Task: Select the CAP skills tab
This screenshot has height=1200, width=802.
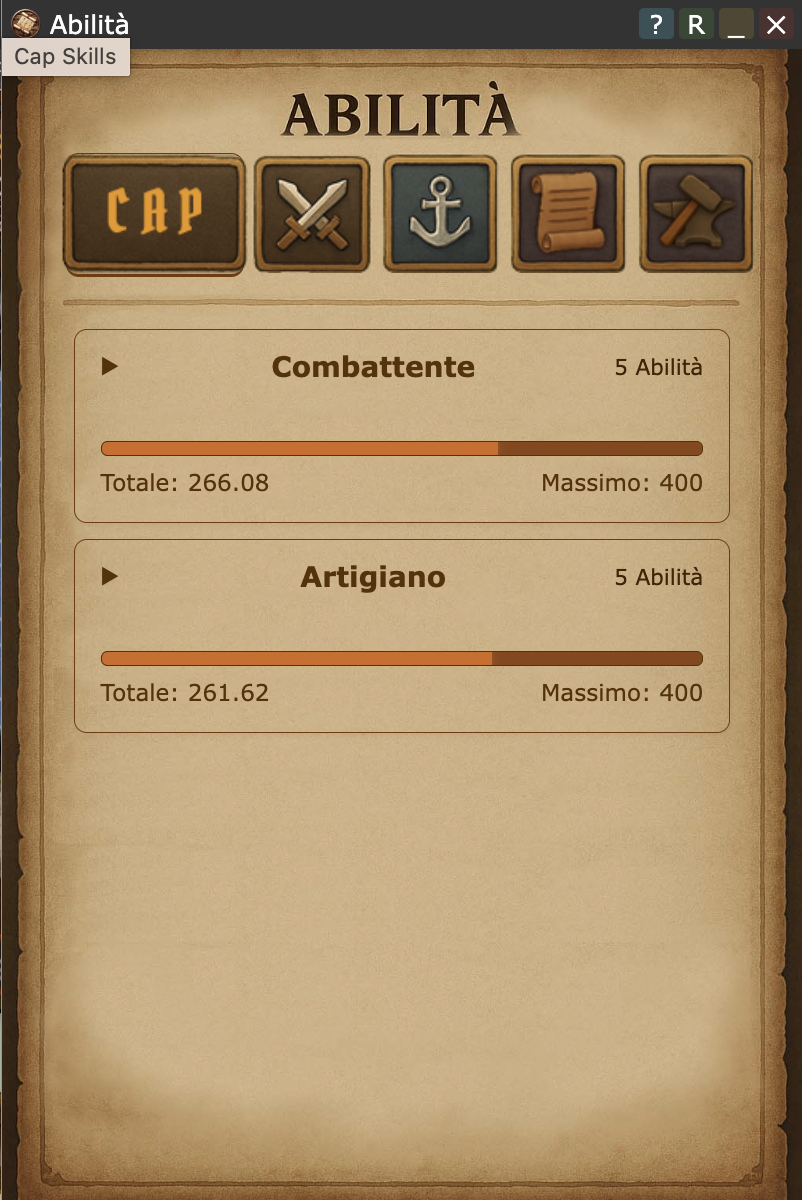Action: click(x=155, y=213)
